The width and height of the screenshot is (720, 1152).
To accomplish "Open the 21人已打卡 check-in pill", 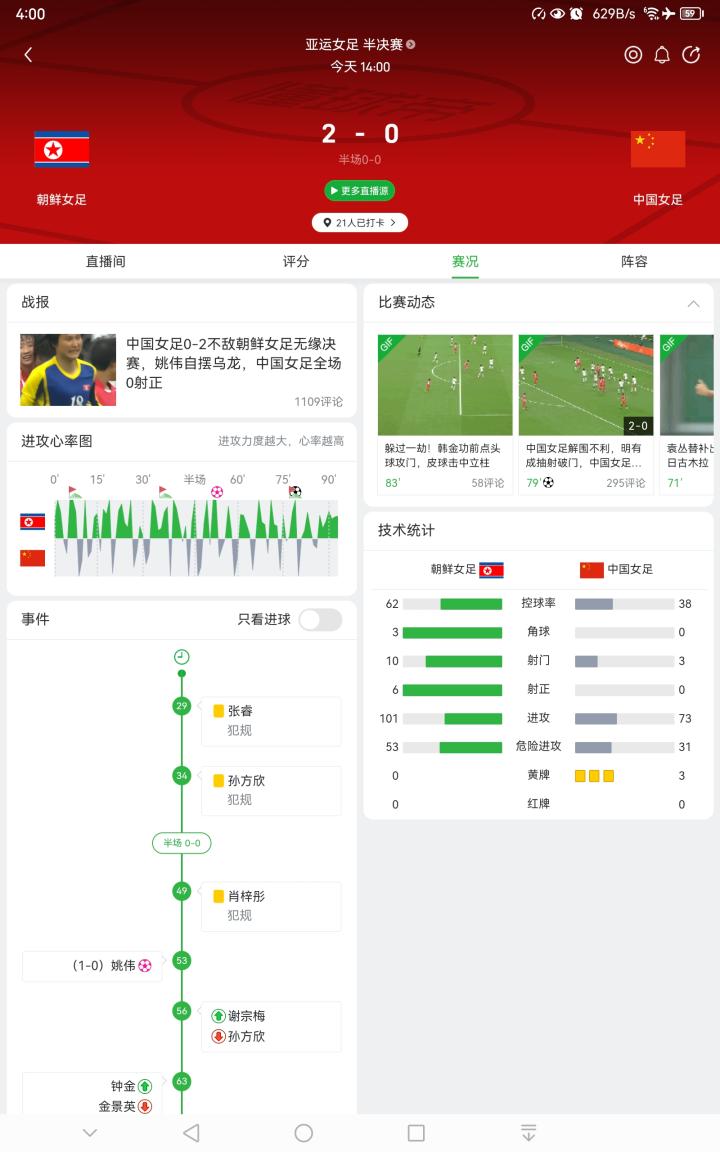I will 360,223.
